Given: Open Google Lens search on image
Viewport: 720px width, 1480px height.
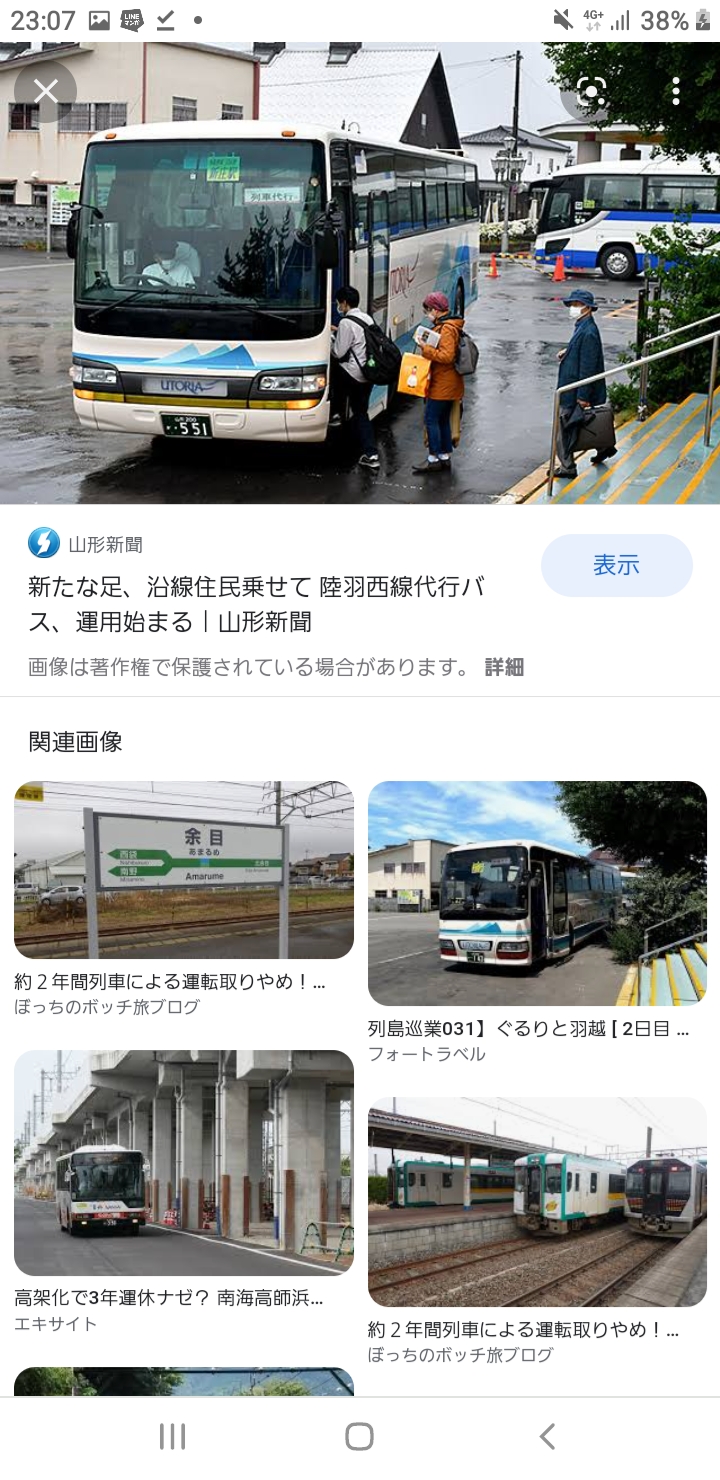Looking at the screenshot, I should click(591, 92).
